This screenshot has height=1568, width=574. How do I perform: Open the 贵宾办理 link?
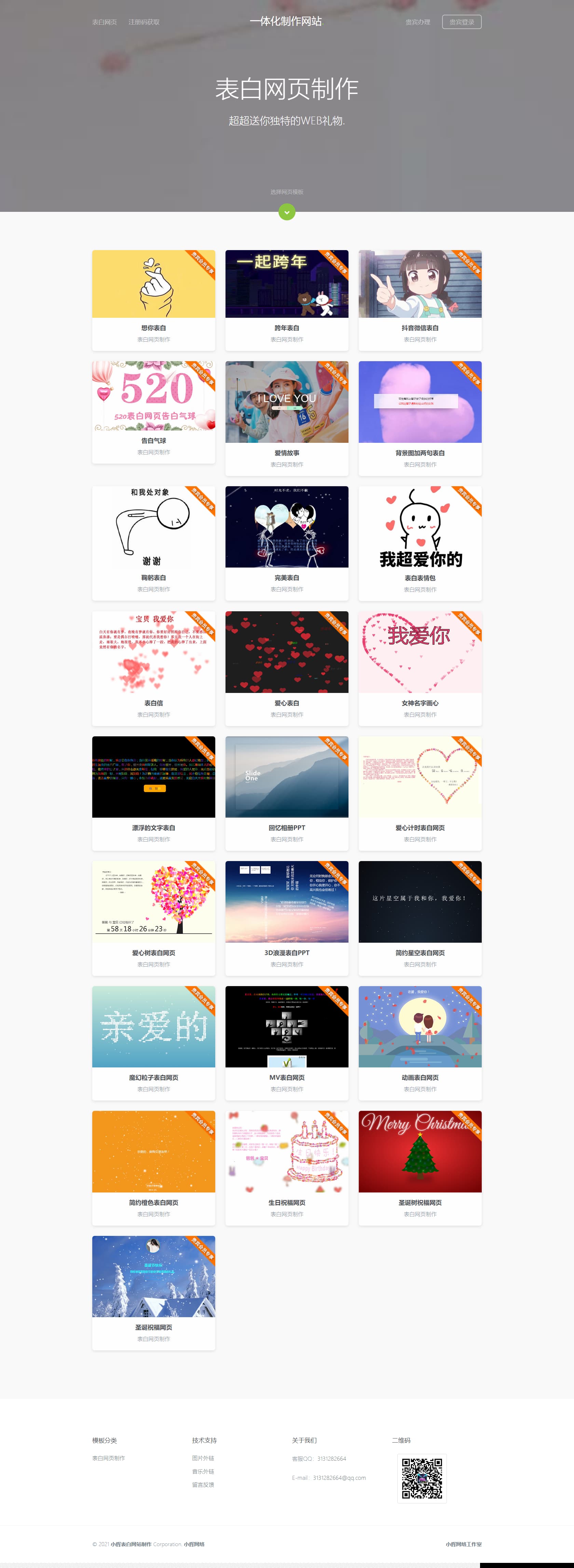(x=418, y=22)
